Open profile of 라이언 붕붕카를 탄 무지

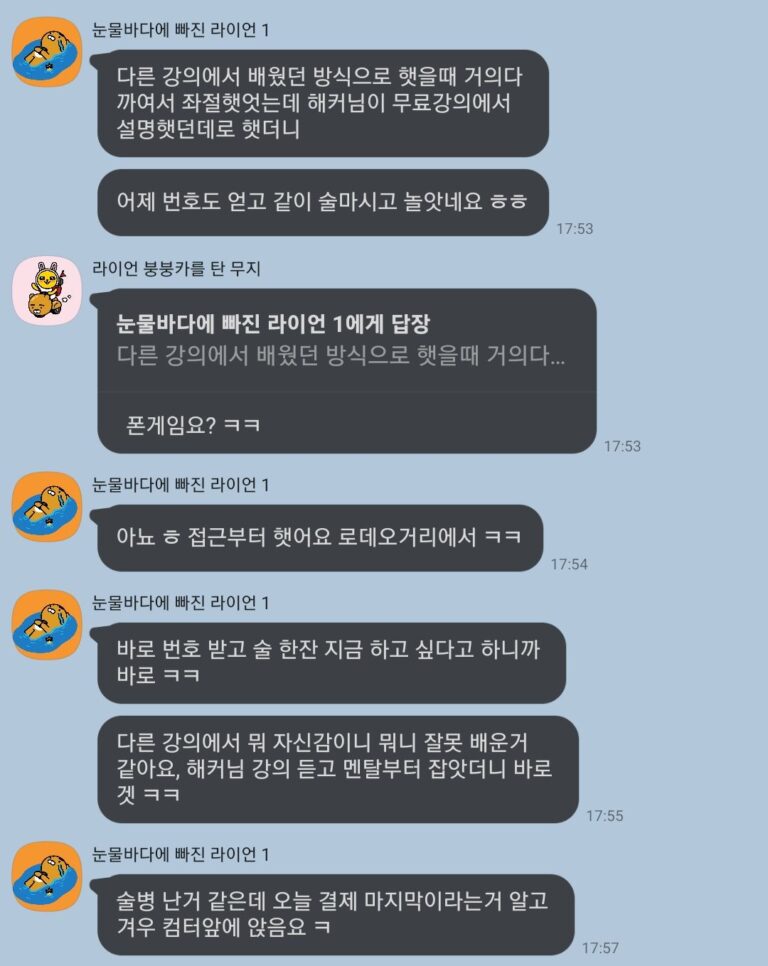click(45, 291)
